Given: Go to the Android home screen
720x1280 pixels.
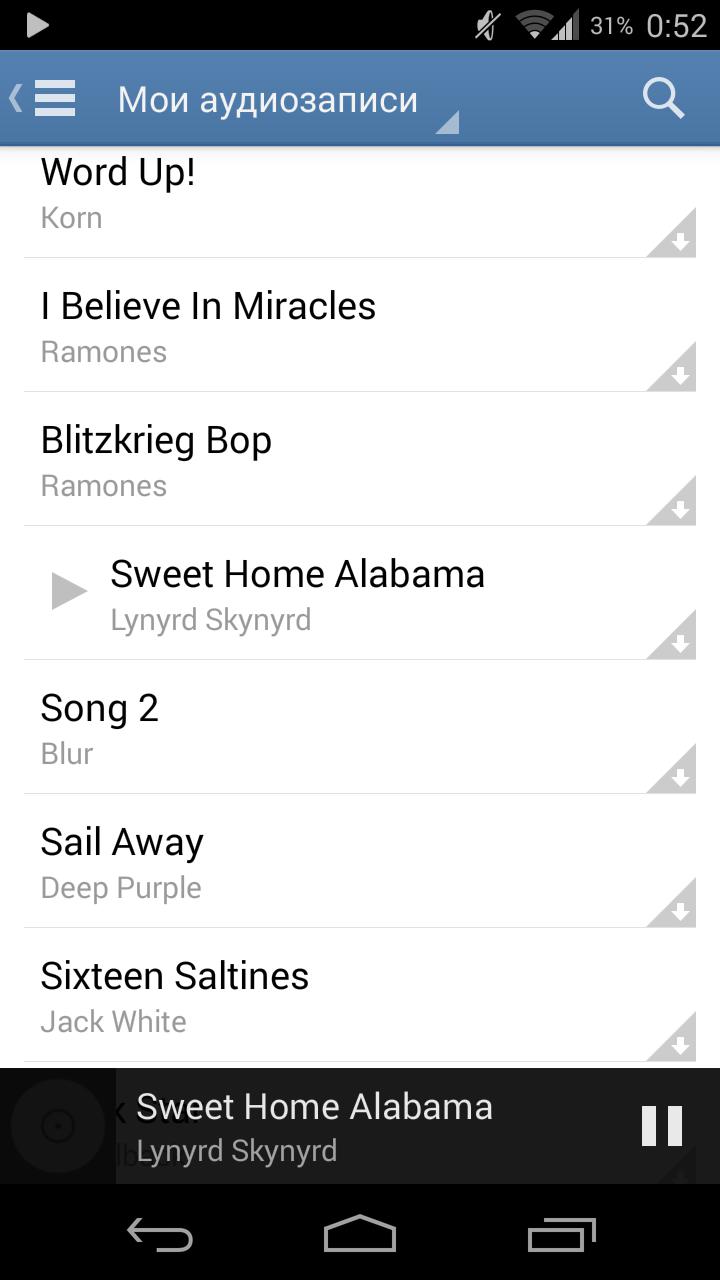Looking at the screenshot, I should pyautogui.click(x=360, y=1235).
